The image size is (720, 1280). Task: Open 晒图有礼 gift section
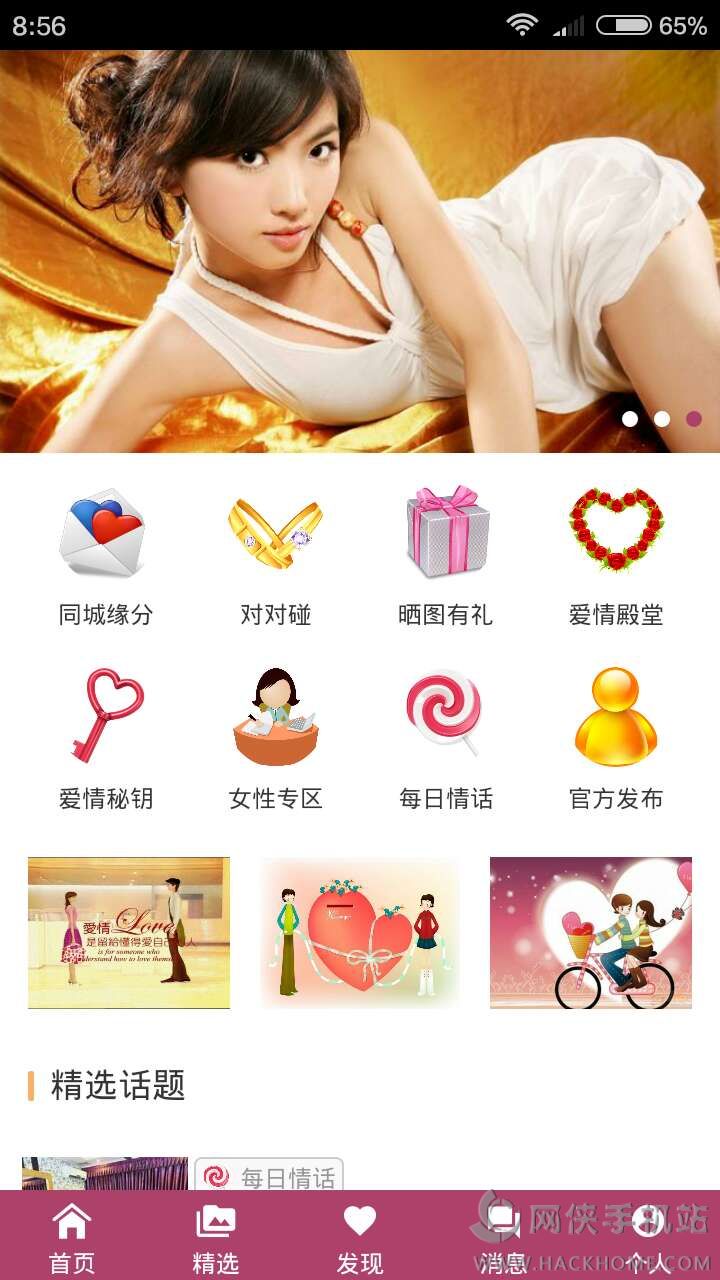[446, 555]
